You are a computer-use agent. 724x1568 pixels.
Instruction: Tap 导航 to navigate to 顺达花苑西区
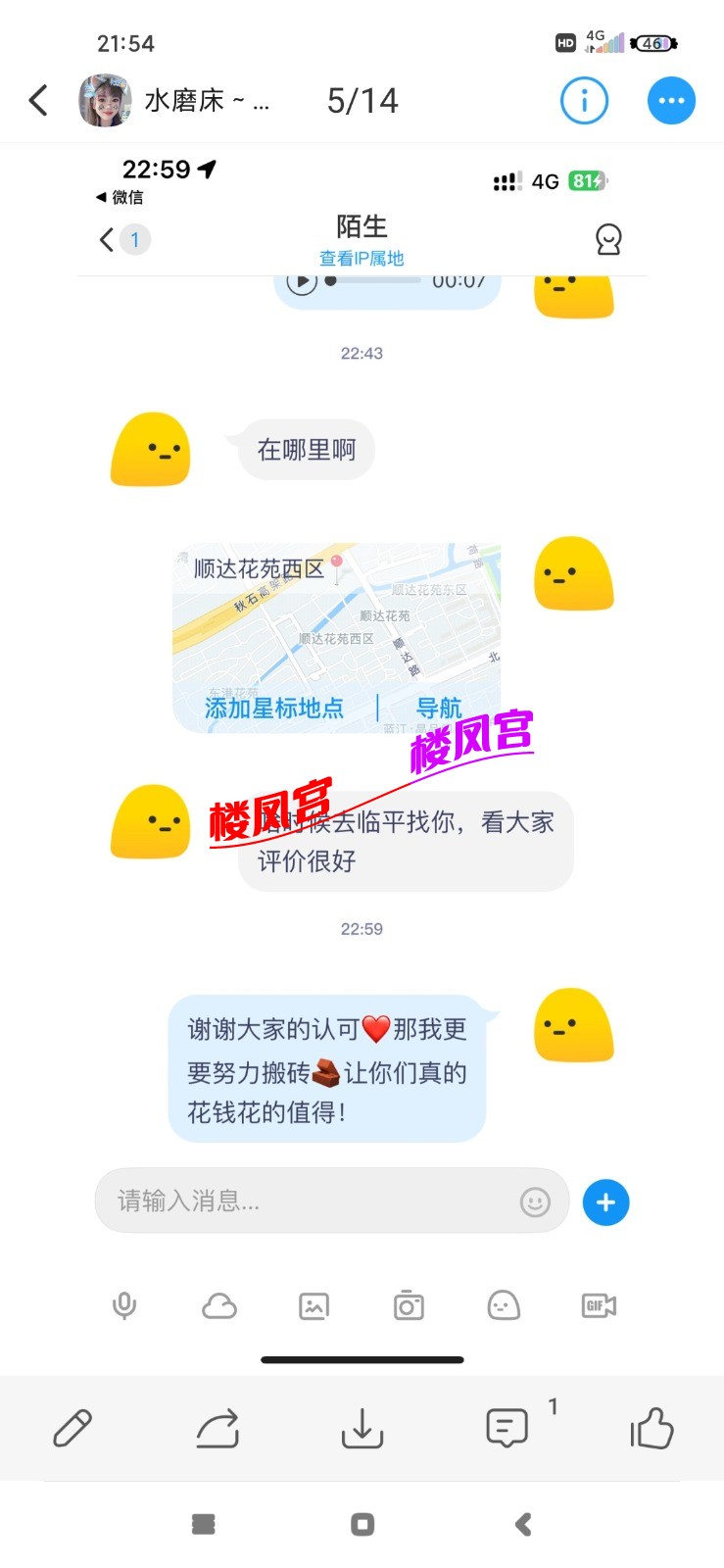(440, 708)
